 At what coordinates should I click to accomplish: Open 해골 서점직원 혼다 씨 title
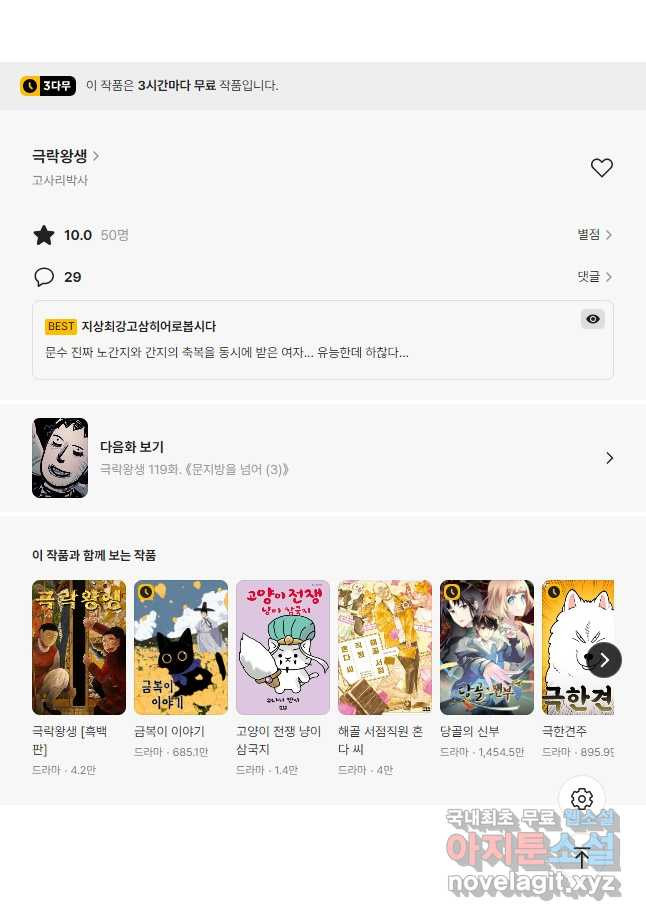pyautogui.click(x=385, y=647)
